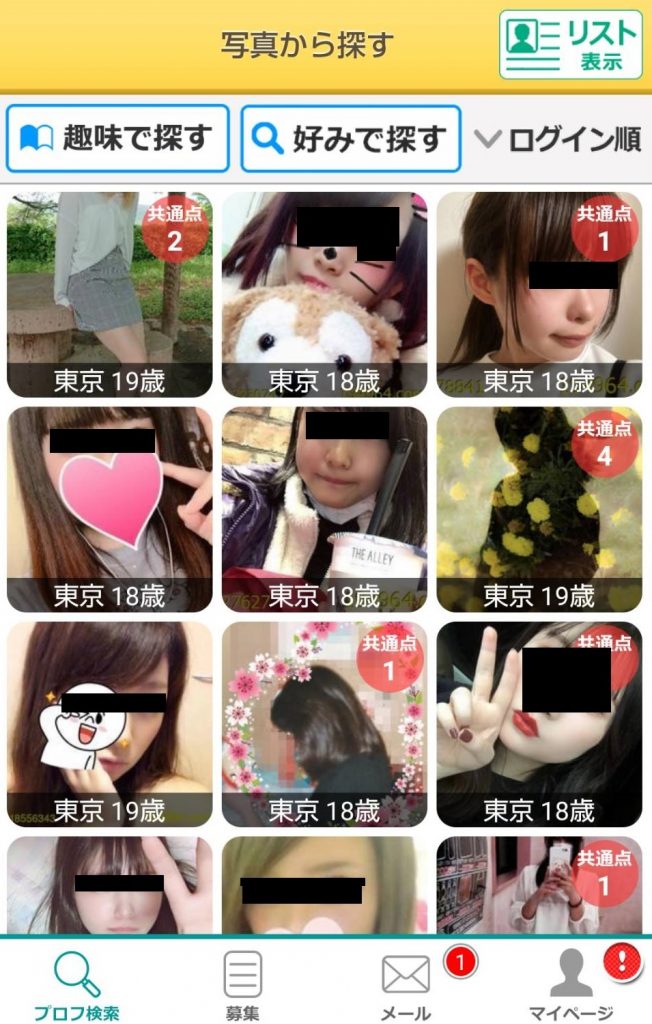Open the 東京 18歳 peace sign profile
Viewport: 652px width, 1024px height.
tap(539, 724)
